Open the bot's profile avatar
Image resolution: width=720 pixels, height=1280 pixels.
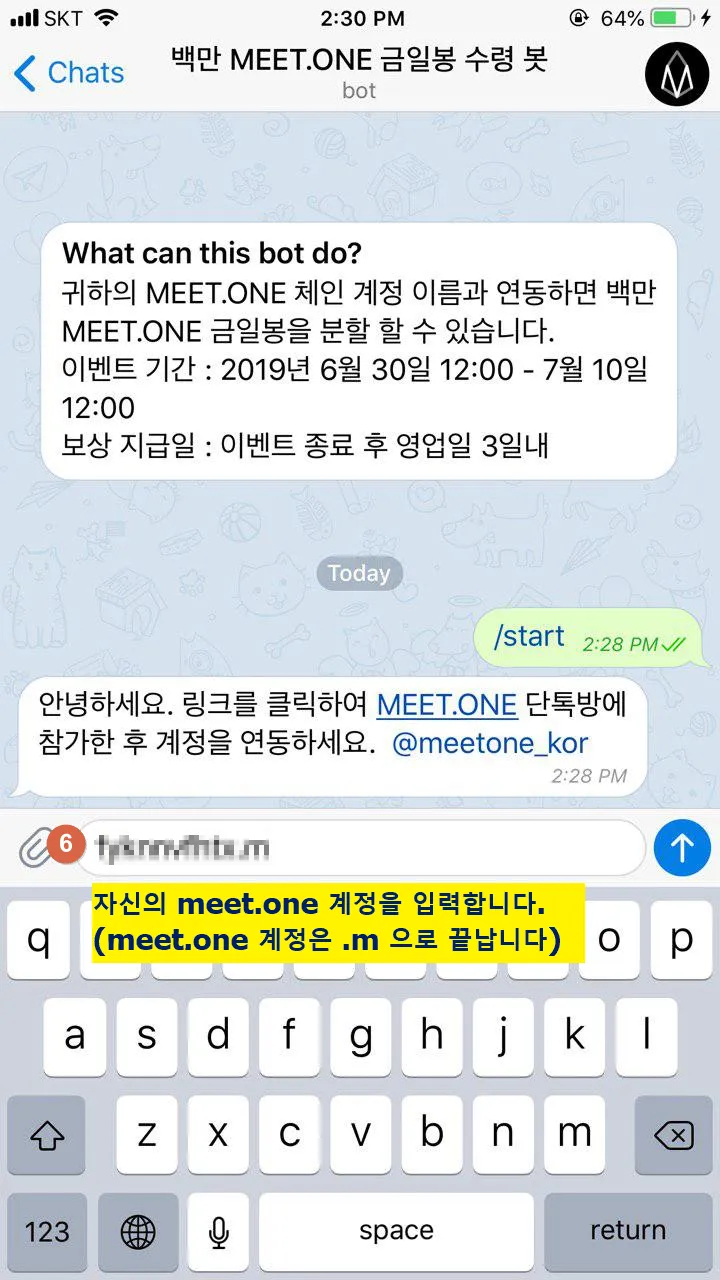tap(677, 74)
